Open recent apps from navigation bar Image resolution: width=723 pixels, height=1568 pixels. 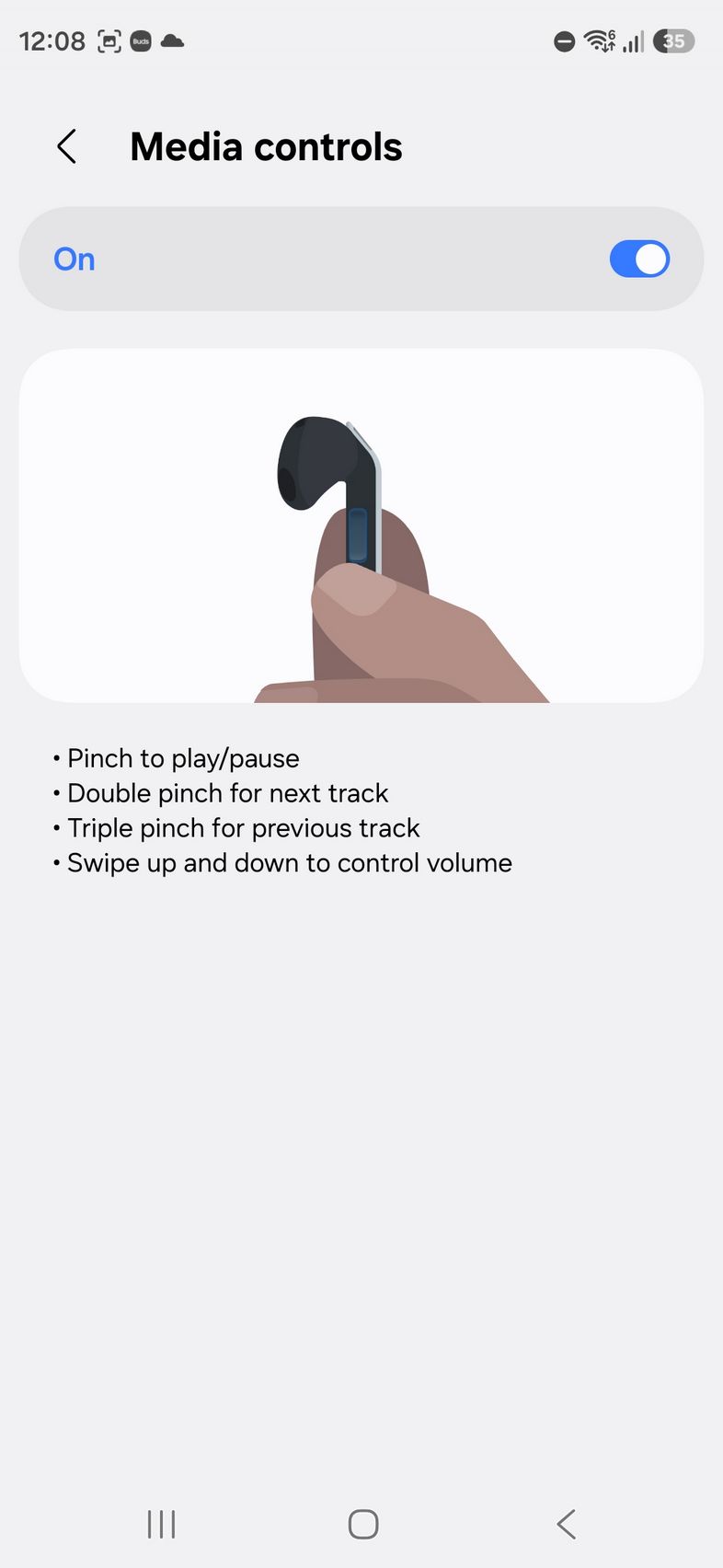[161, 1524]
